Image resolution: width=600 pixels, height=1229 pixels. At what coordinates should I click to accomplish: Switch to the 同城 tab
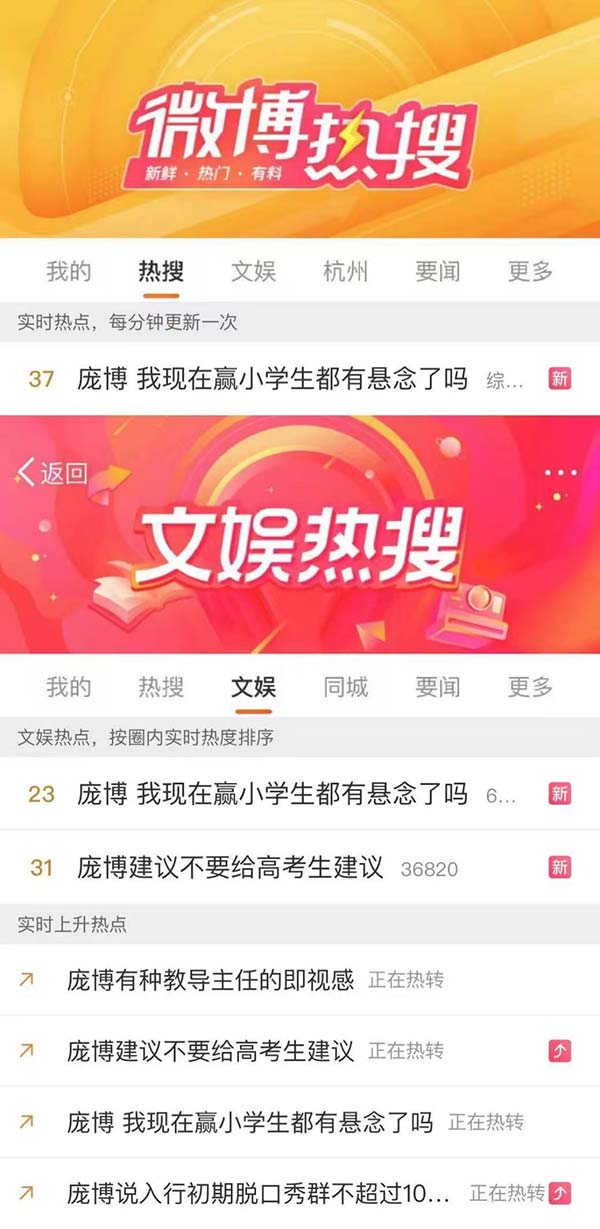click(345, 687)
